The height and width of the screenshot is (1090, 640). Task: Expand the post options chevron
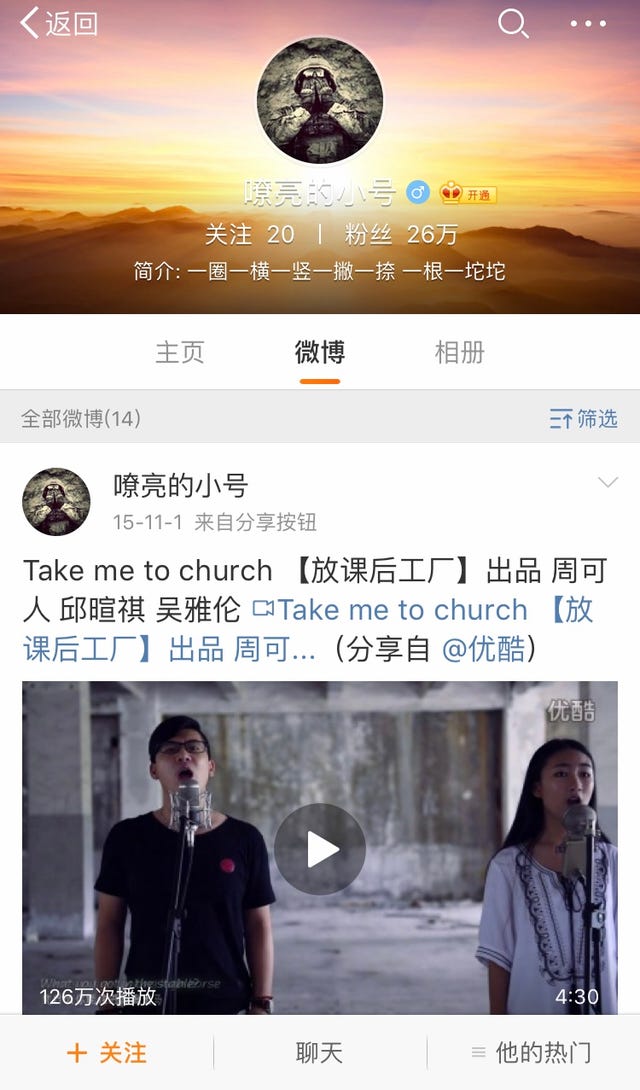607,484
